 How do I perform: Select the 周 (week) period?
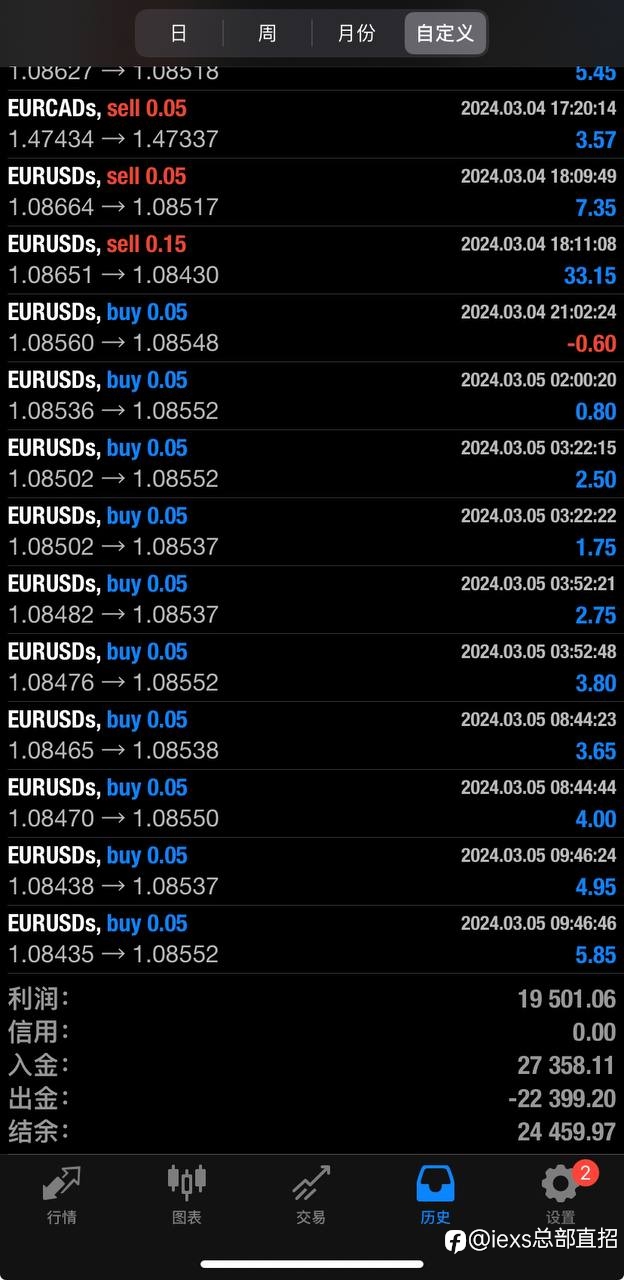267,33
